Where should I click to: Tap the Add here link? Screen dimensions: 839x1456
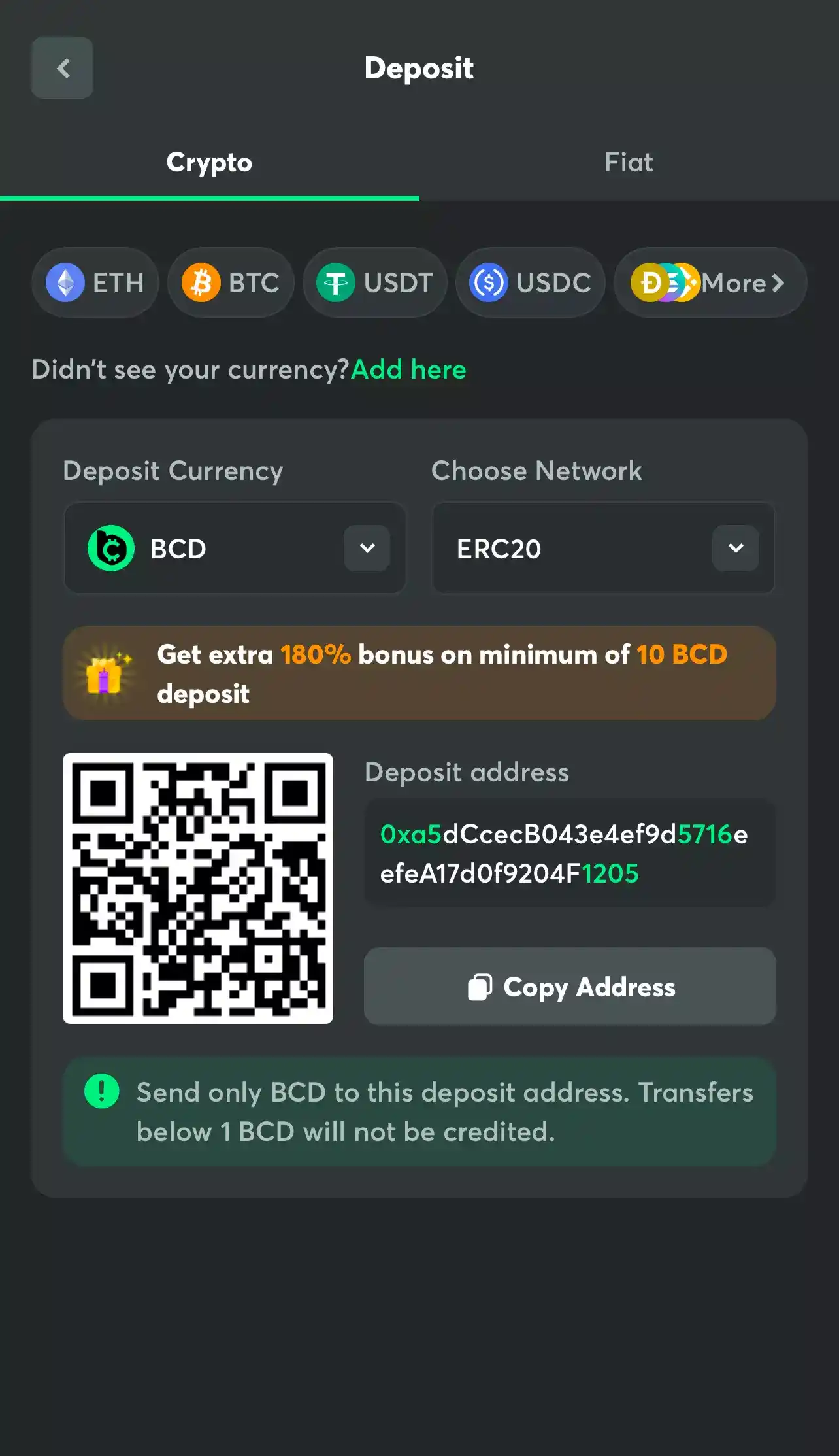pos(408,370)
